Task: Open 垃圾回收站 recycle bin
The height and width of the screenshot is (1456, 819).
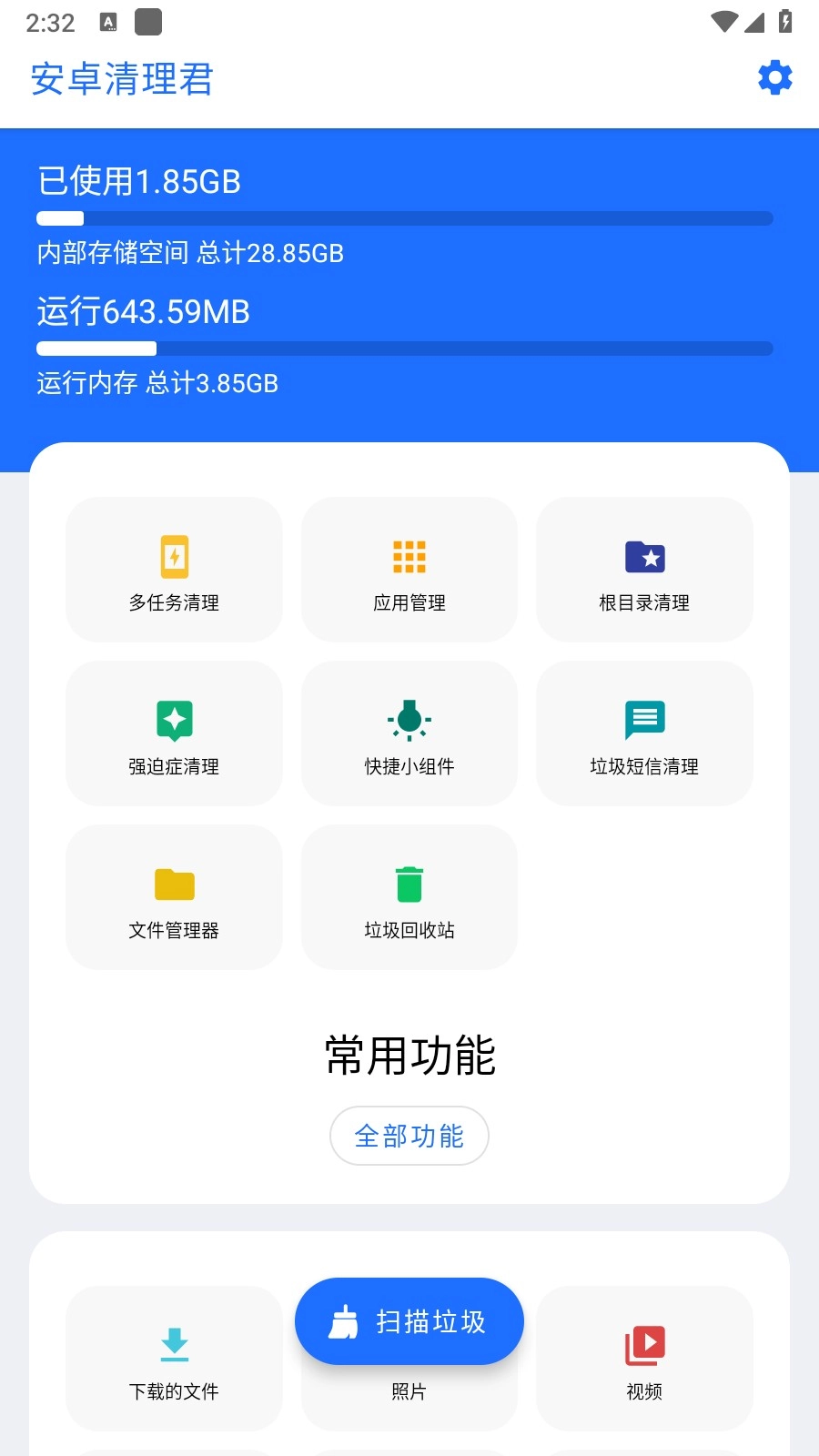Action: [409, 897]
